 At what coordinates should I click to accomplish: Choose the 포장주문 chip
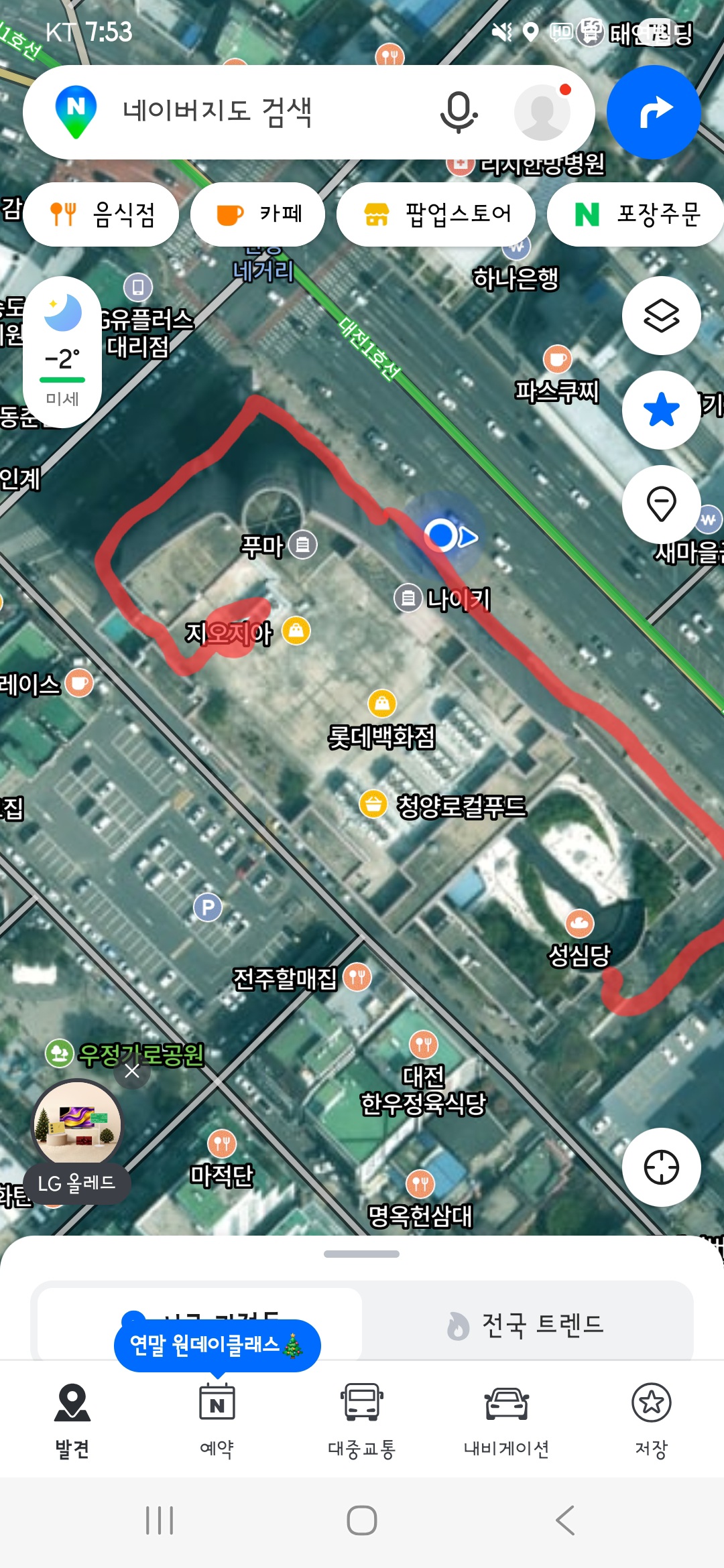click(x=636, y=214)
